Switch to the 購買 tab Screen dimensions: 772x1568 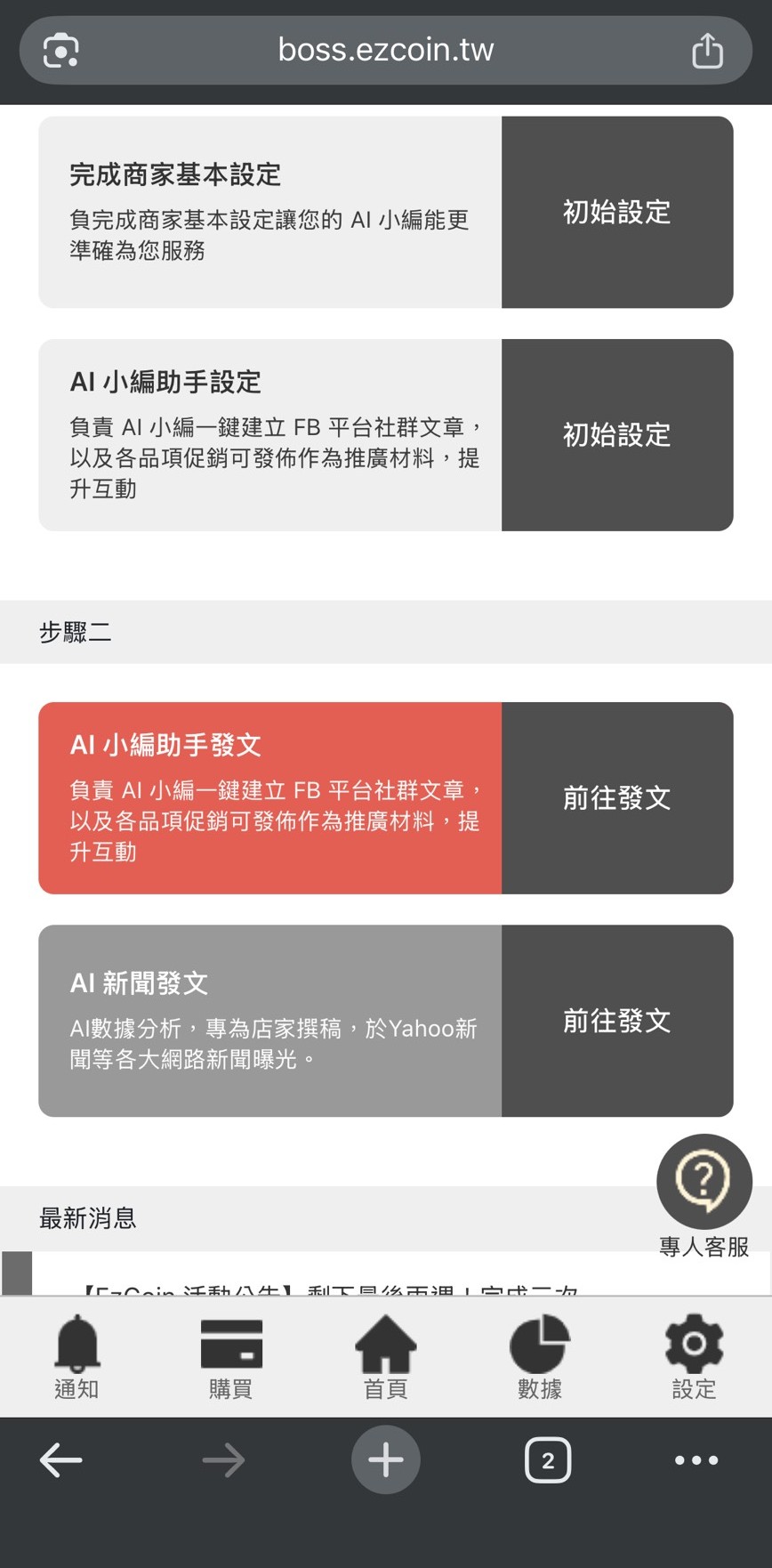[231, 1357]
